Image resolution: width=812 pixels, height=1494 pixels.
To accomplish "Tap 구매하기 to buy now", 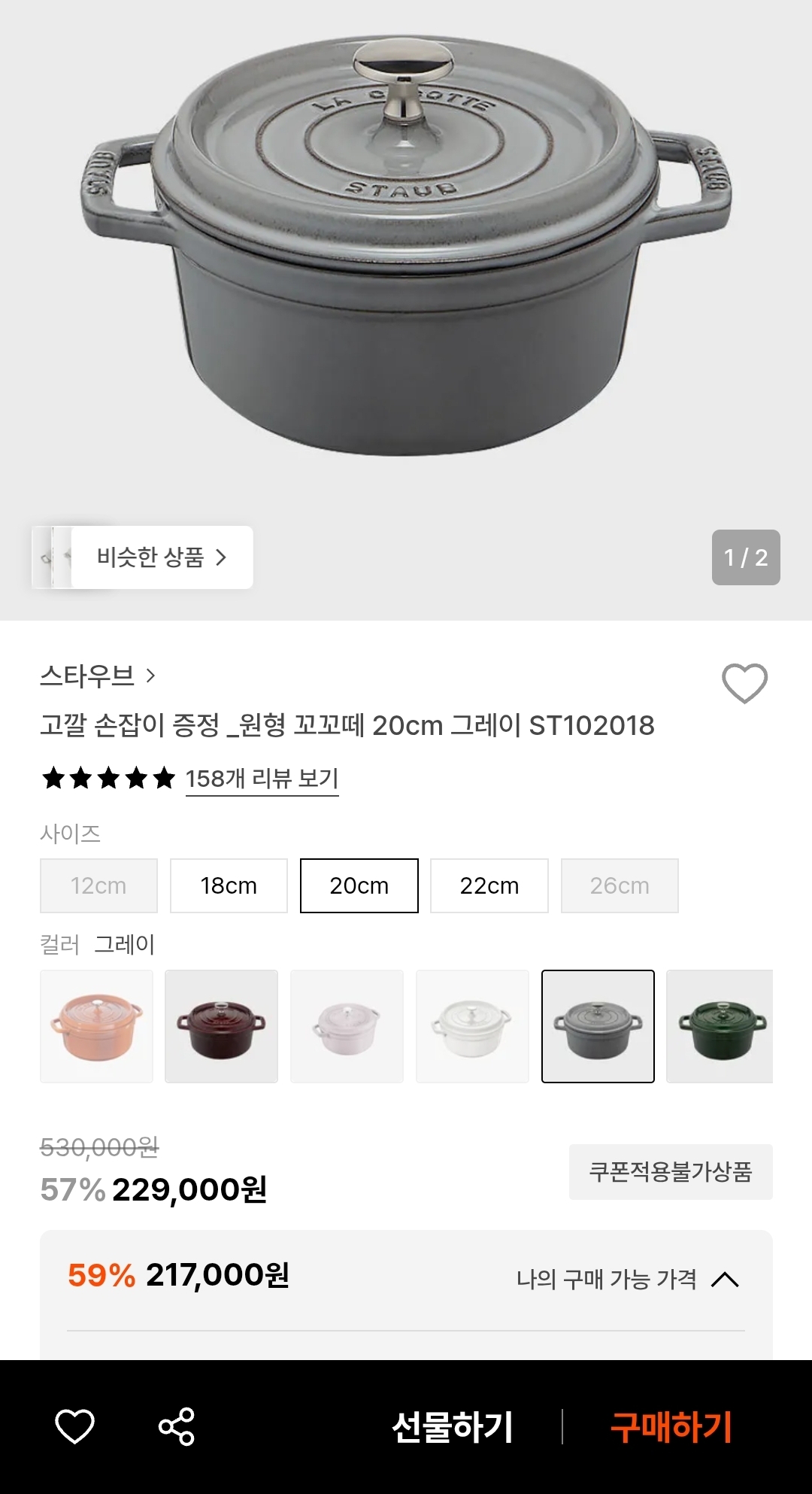I will click(671, 1427).
